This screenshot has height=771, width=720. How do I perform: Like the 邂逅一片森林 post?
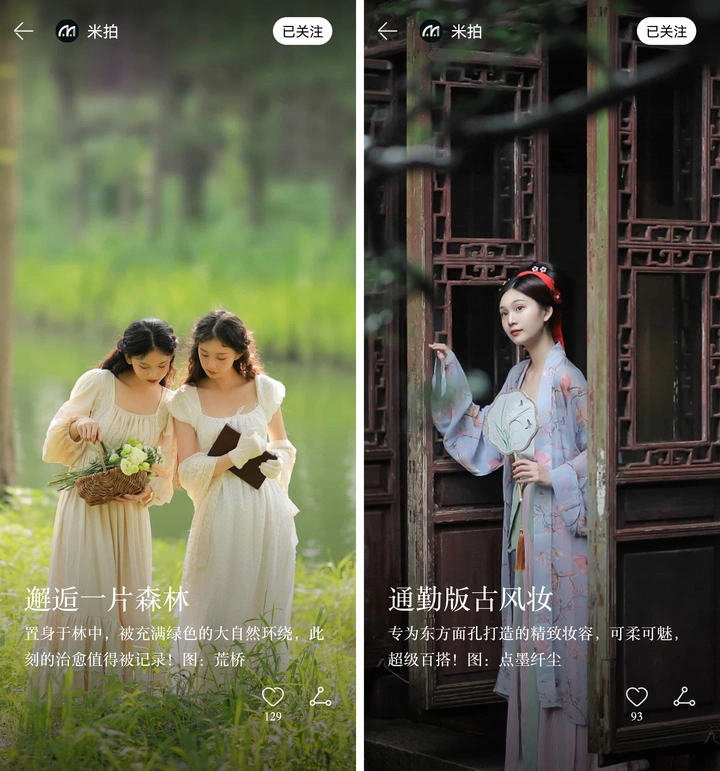point(273,697)
